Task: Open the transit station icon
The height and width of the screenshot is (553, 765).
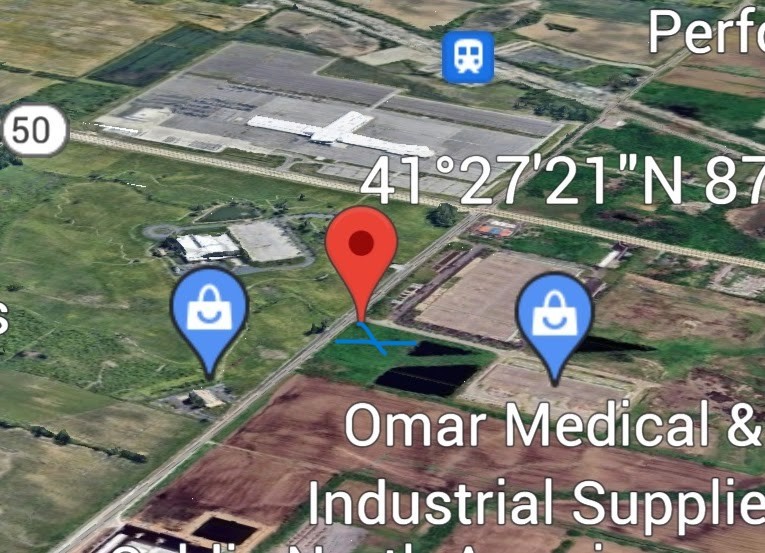Action: coord(467,57)
